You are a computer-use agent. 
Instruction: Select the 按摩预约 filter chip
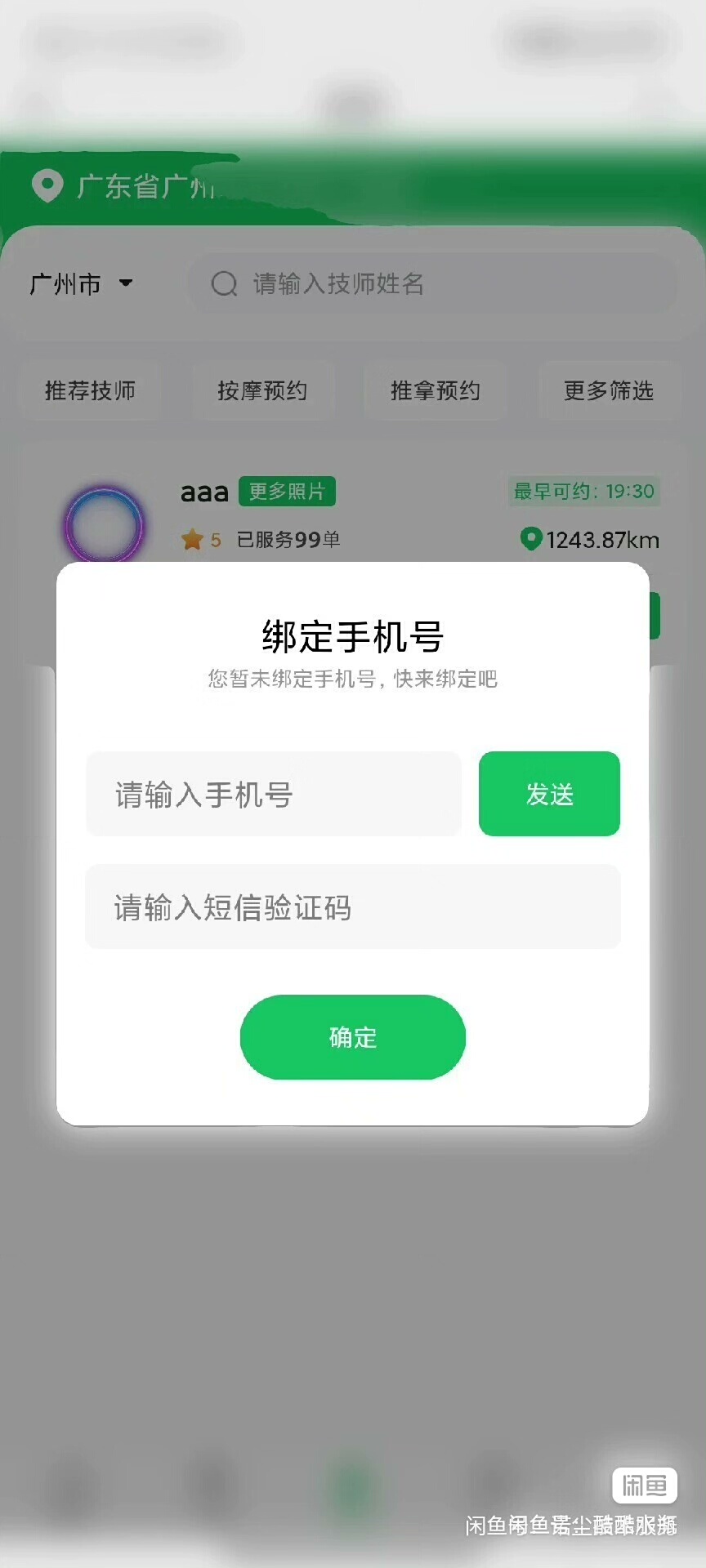tap(262, 390)
